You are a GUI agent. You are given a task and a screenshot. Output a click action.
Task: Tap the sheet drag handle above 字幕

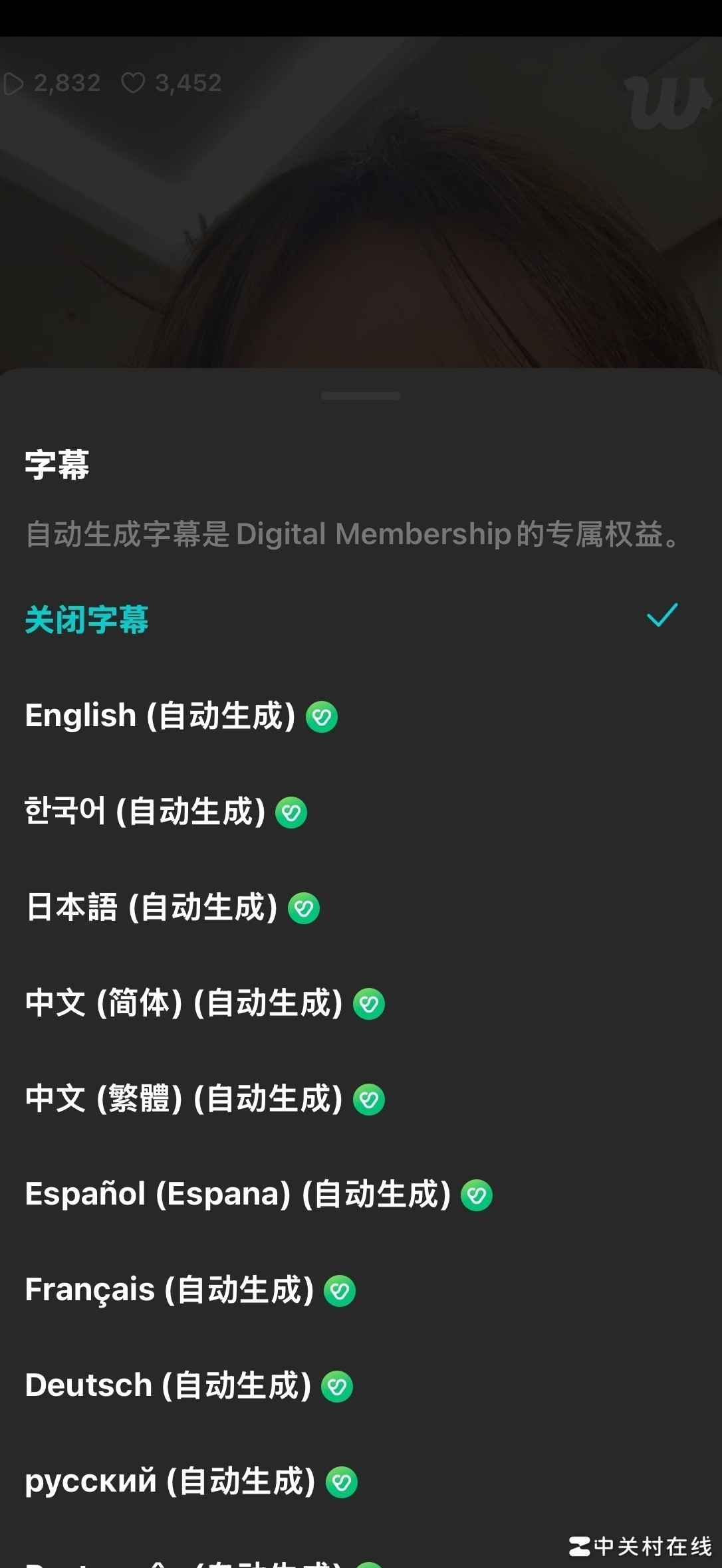[361, 396]
